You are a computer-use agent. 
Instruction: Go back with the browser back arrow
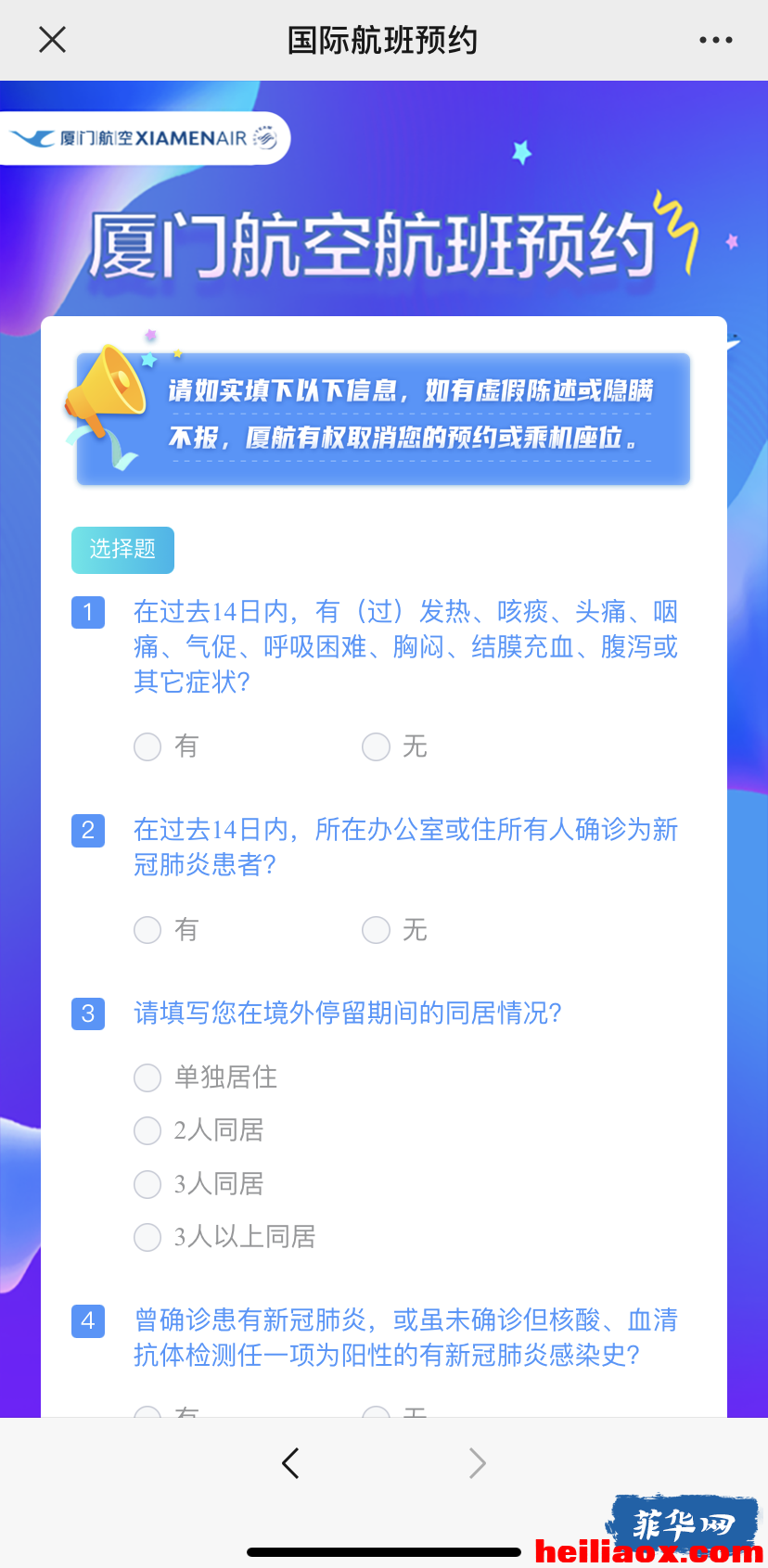coord(290,1463)
